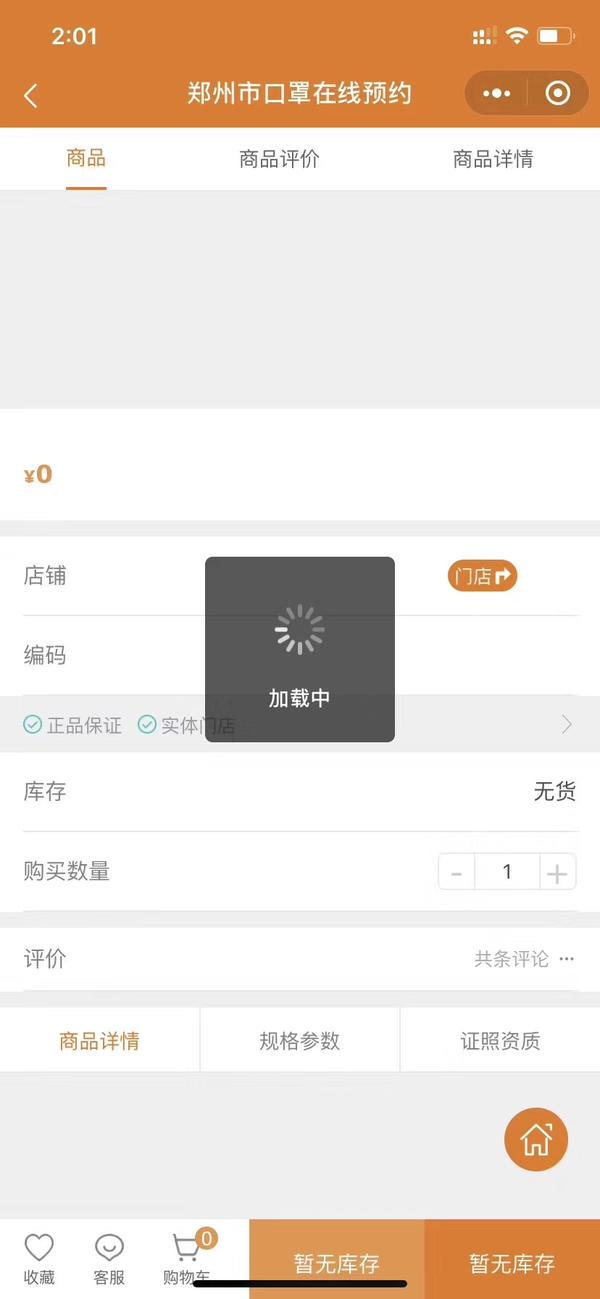Contact 客服 customer service

109,1257
